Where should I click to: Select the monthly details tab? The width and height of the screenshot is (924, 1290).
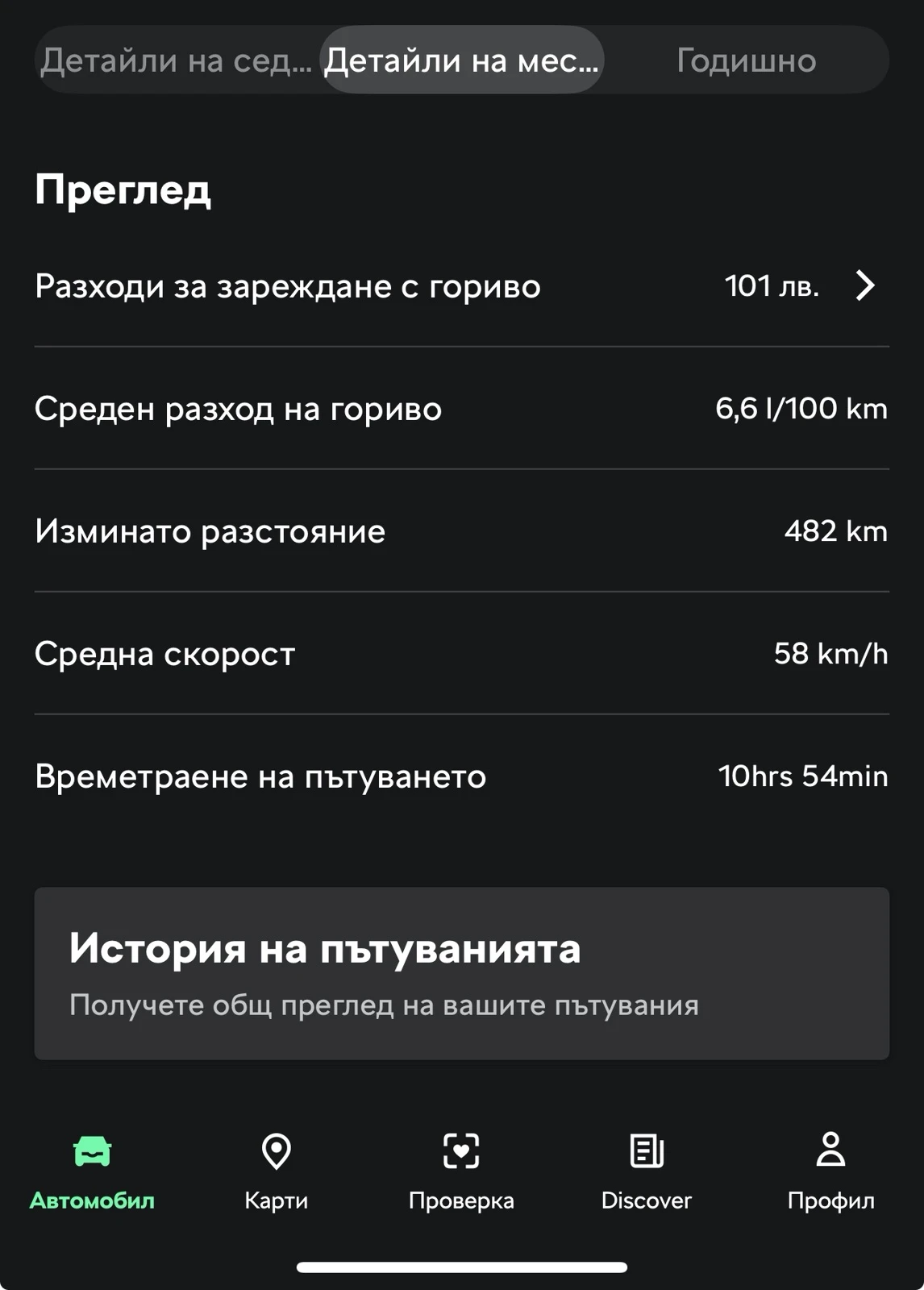coord(461,60)
